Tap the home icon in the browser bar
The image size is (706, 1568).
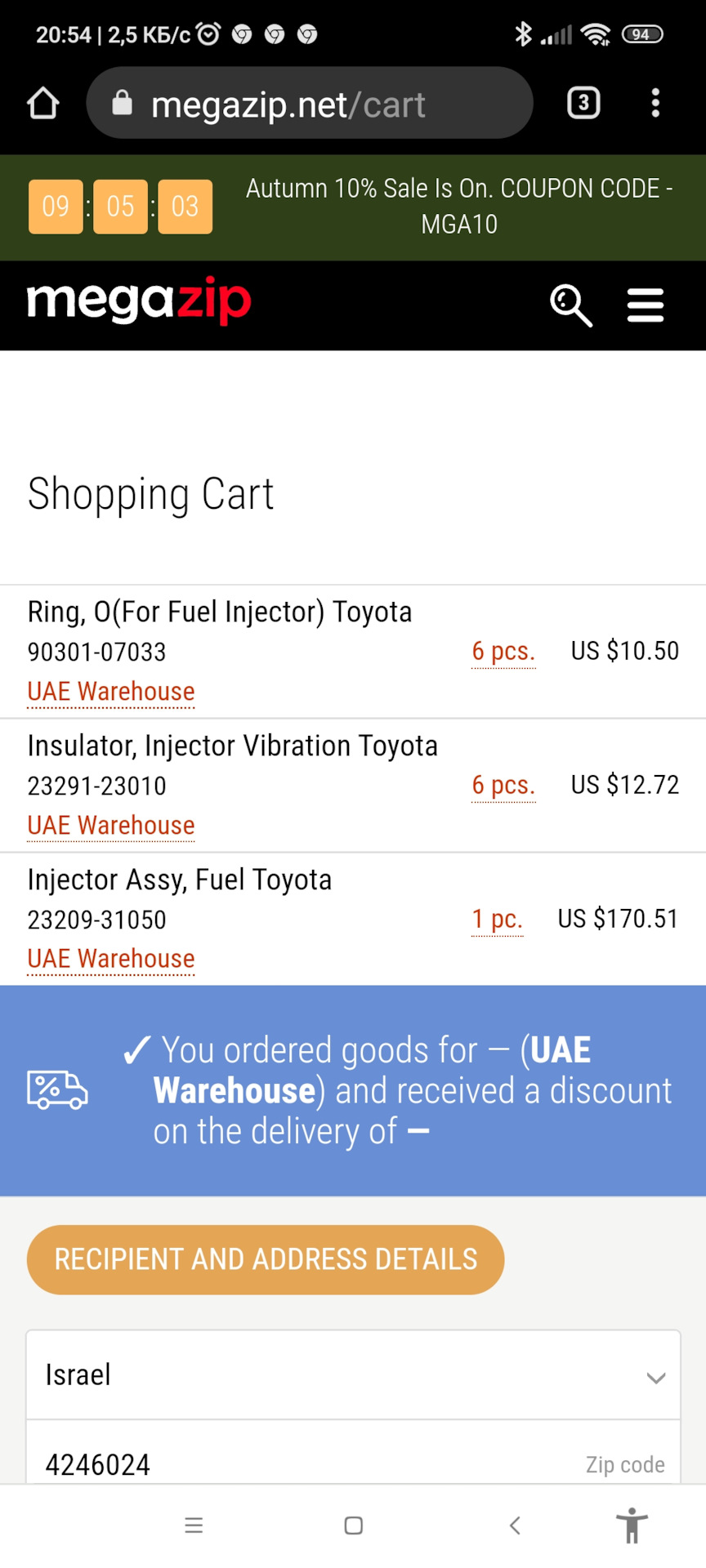coord(43,103)
